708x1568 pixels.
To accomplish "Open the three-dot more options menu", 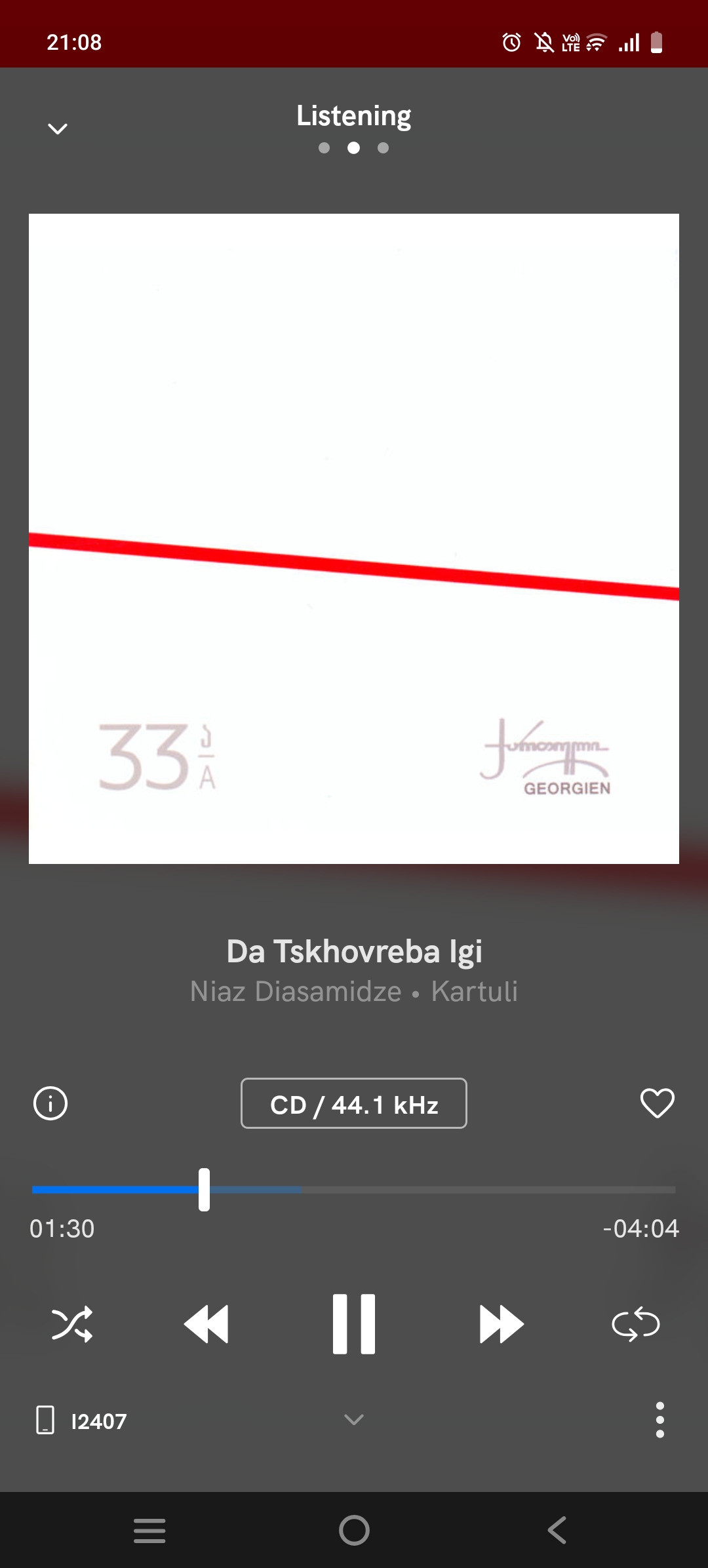I will tap(659, 1421).
